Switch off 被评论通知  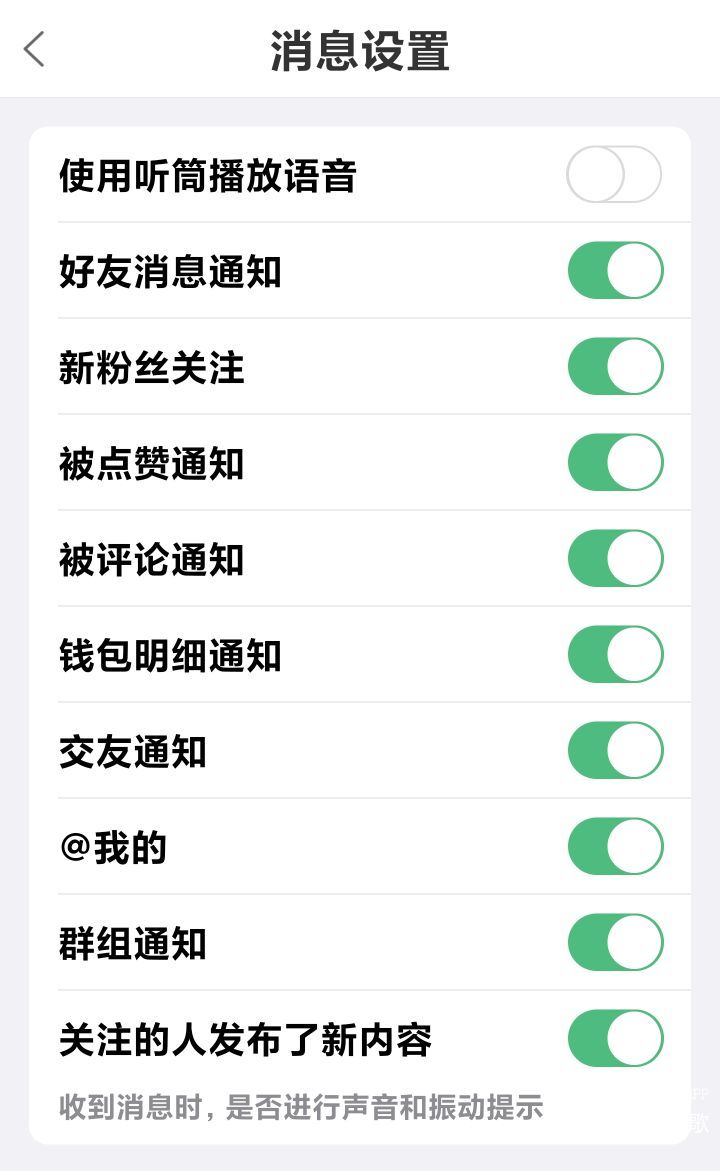tap(615, 558)
